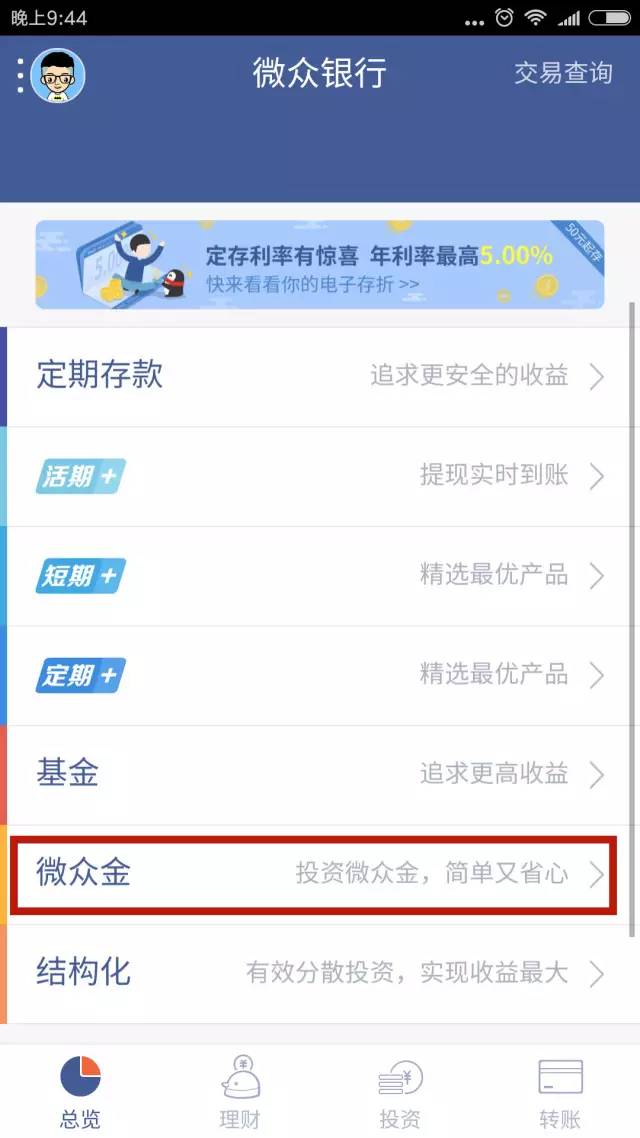The height and width of the screenshot is (1138, 640).
Task: Open the 结构化 investment row
Action: (x=320, y=973)
